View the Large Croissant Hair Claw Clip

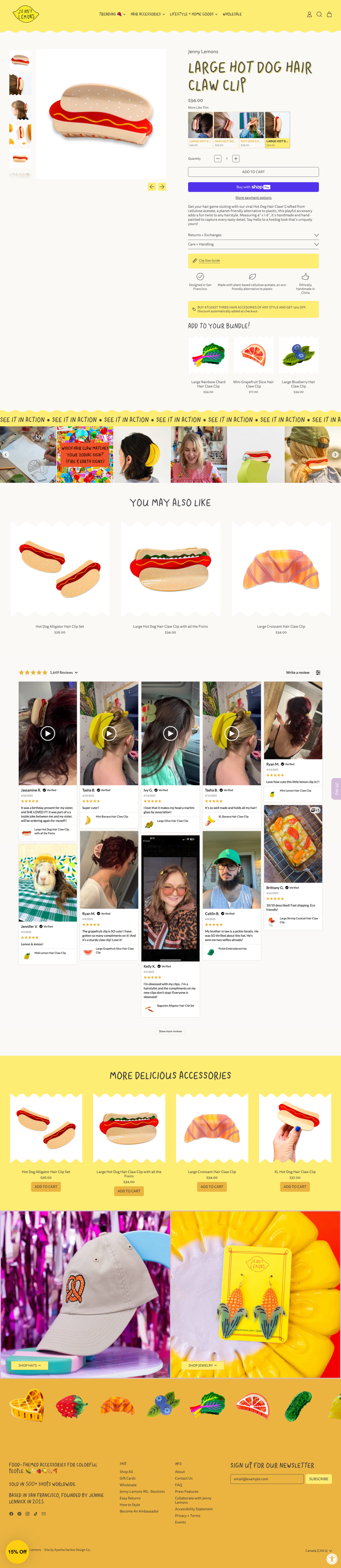(281, 626)
